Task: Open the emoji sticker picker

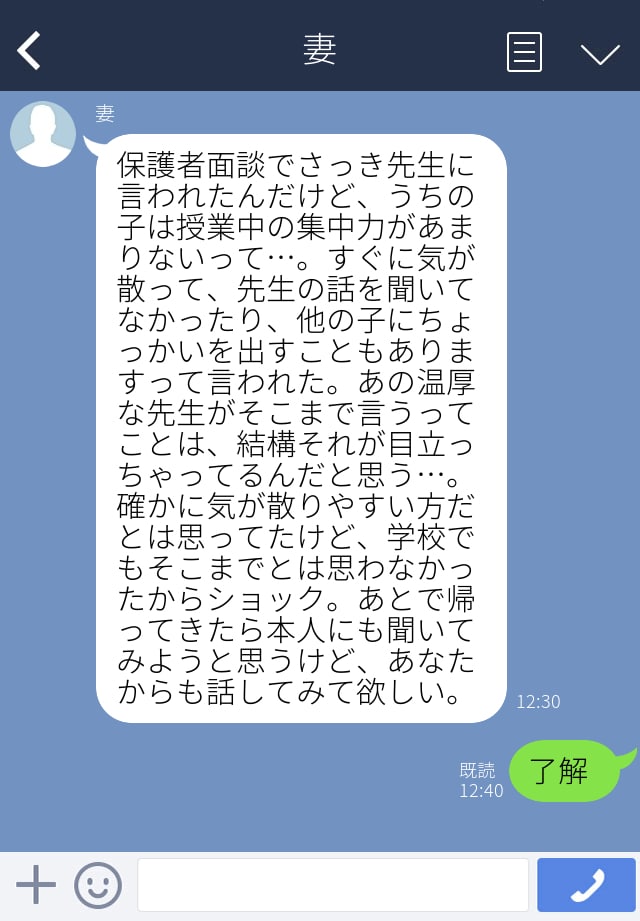Action: click(98, 885)
